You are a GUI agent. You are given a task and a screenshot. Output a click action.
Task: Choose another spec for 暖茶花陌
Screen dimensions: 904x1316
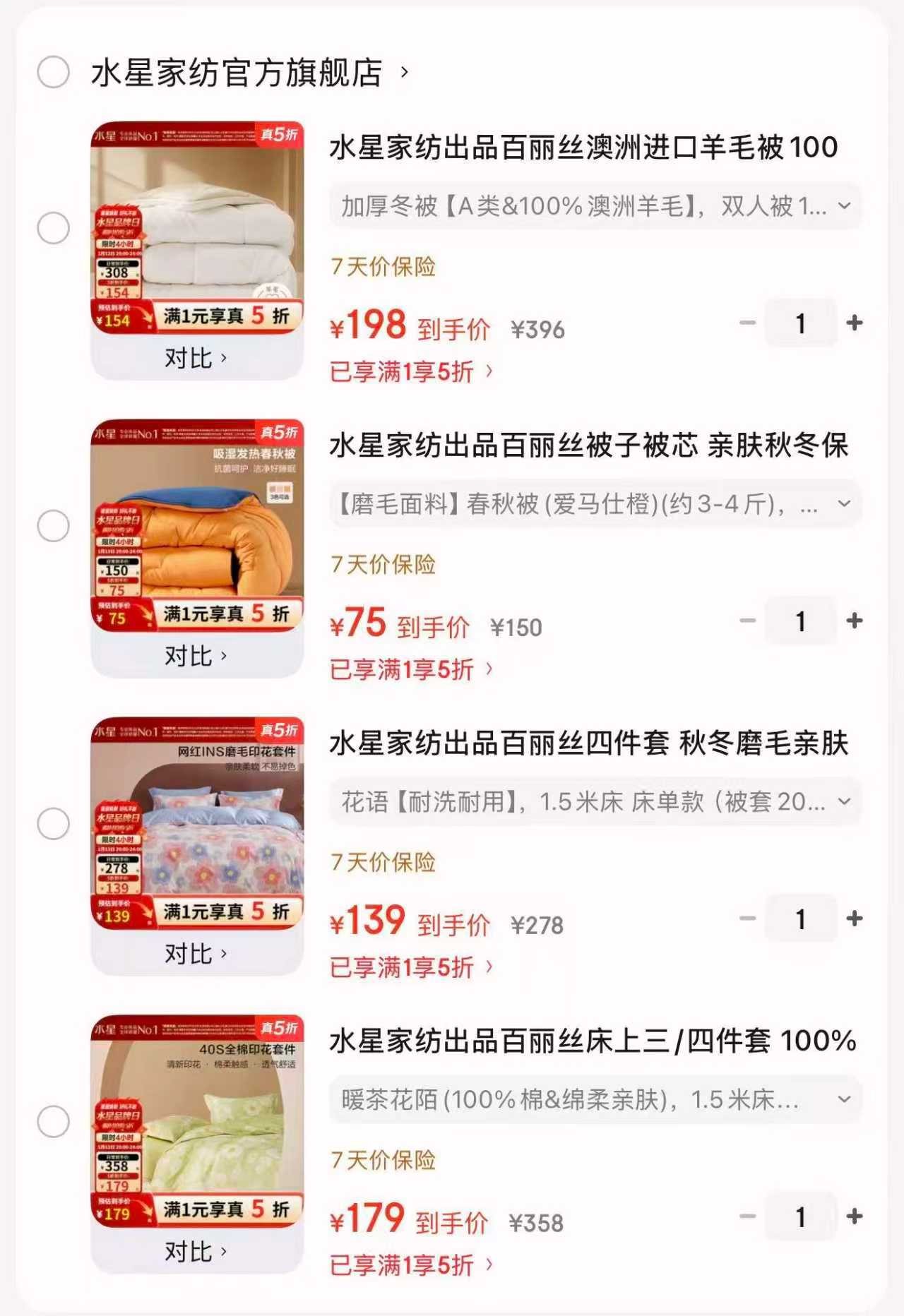[595, 1100]
